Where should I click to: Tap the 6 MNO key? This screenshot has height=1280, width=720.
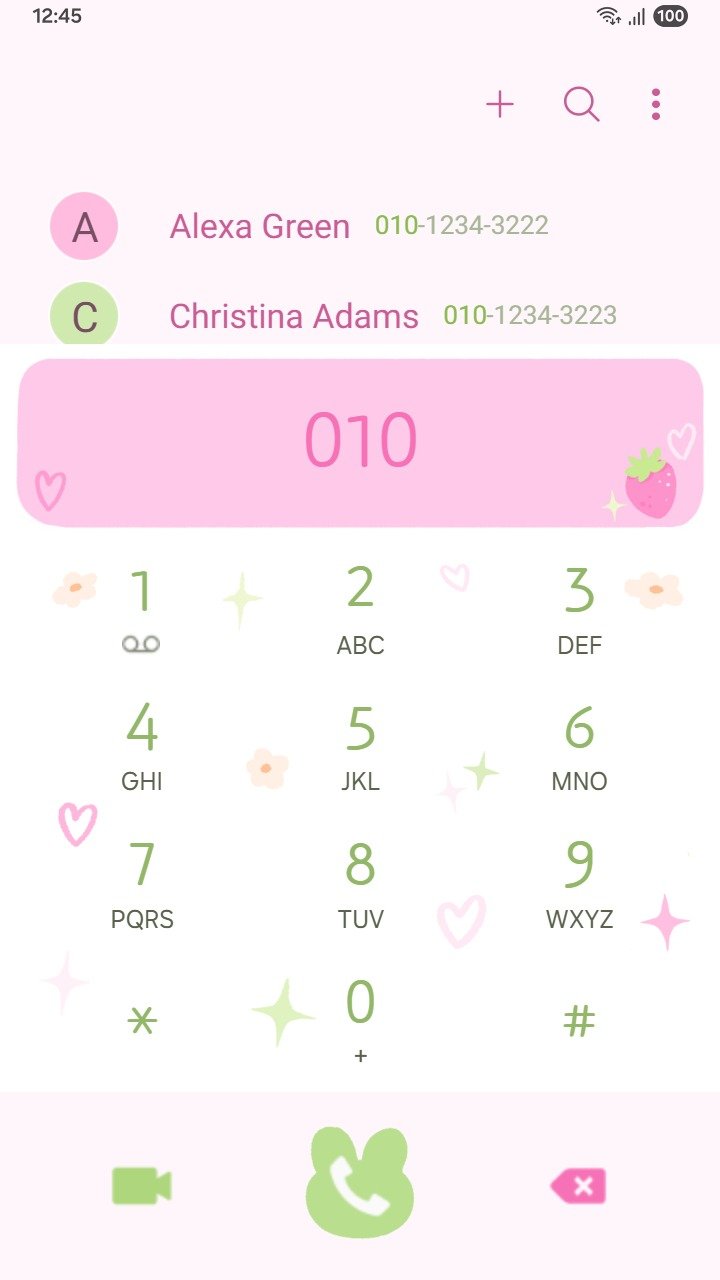click(579, 747)
